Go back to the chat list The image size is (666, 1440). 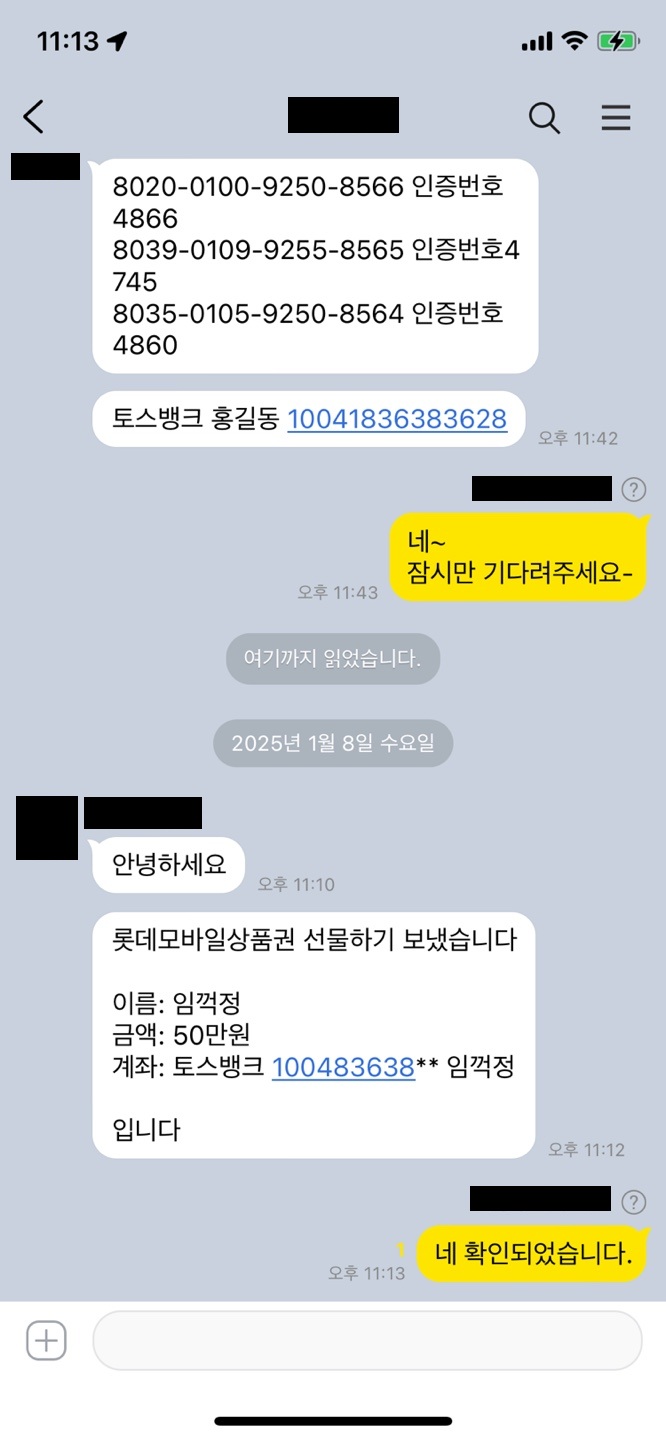[x=34, y=117]
